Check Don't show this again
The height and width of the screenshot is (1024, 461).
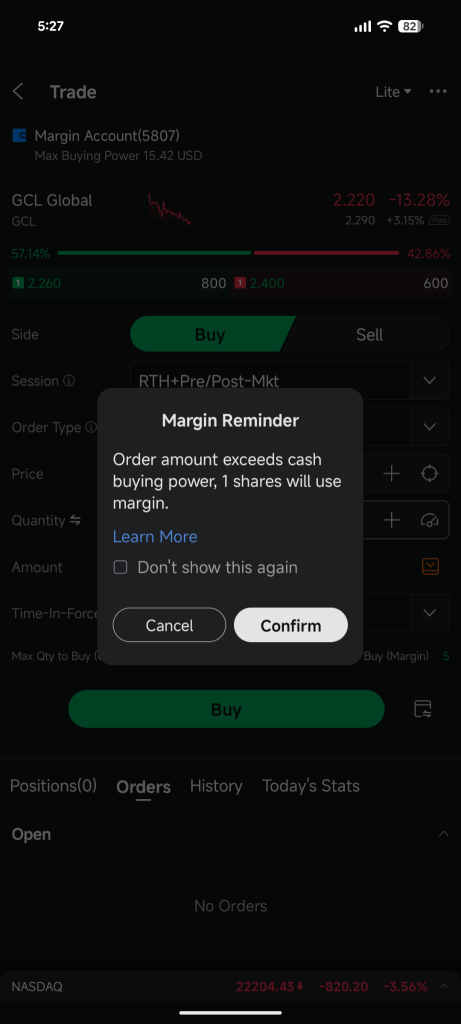120,568
